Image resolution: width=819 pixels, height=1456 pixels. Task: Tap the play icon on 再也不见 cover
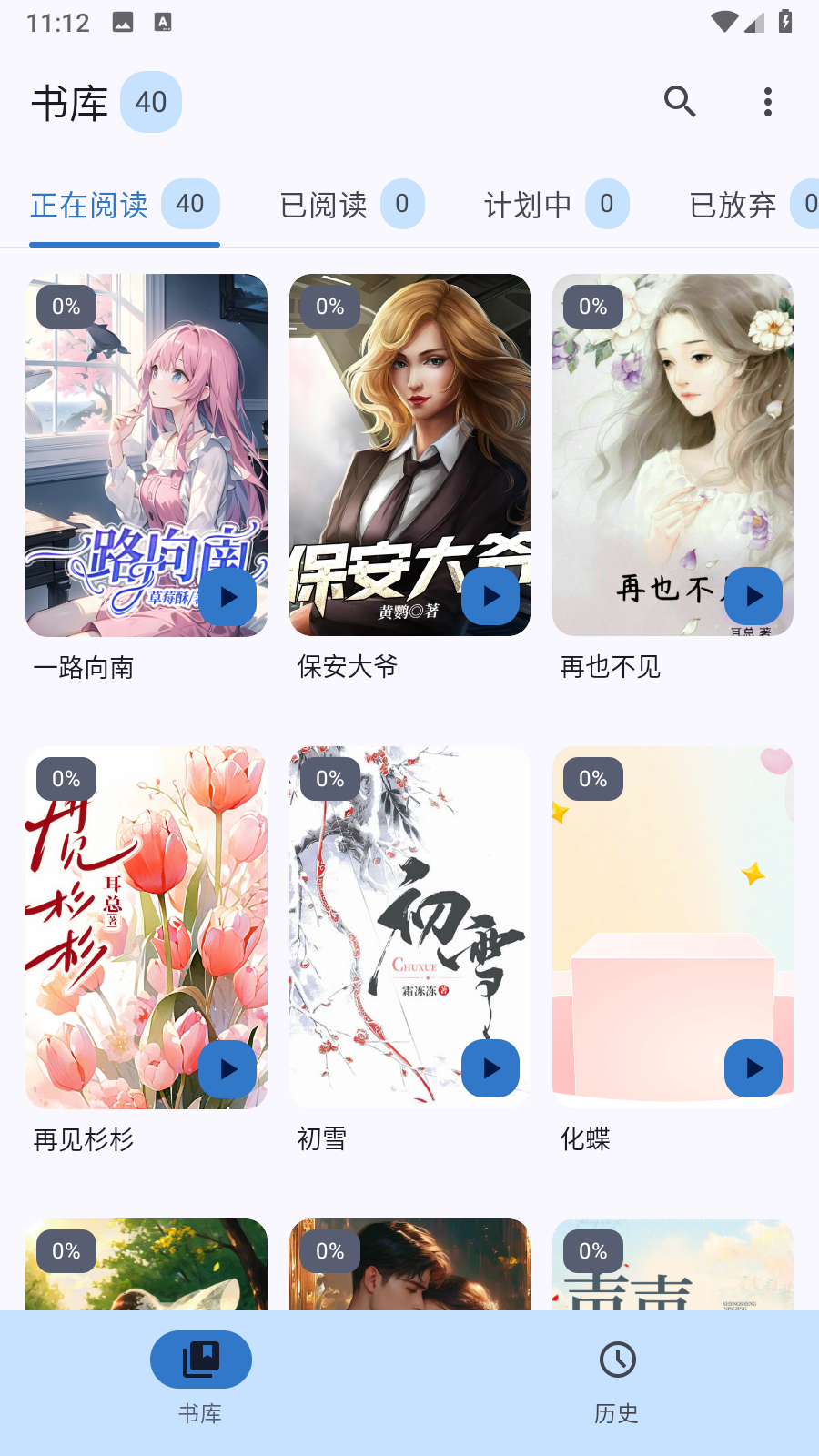pos(753,597)
